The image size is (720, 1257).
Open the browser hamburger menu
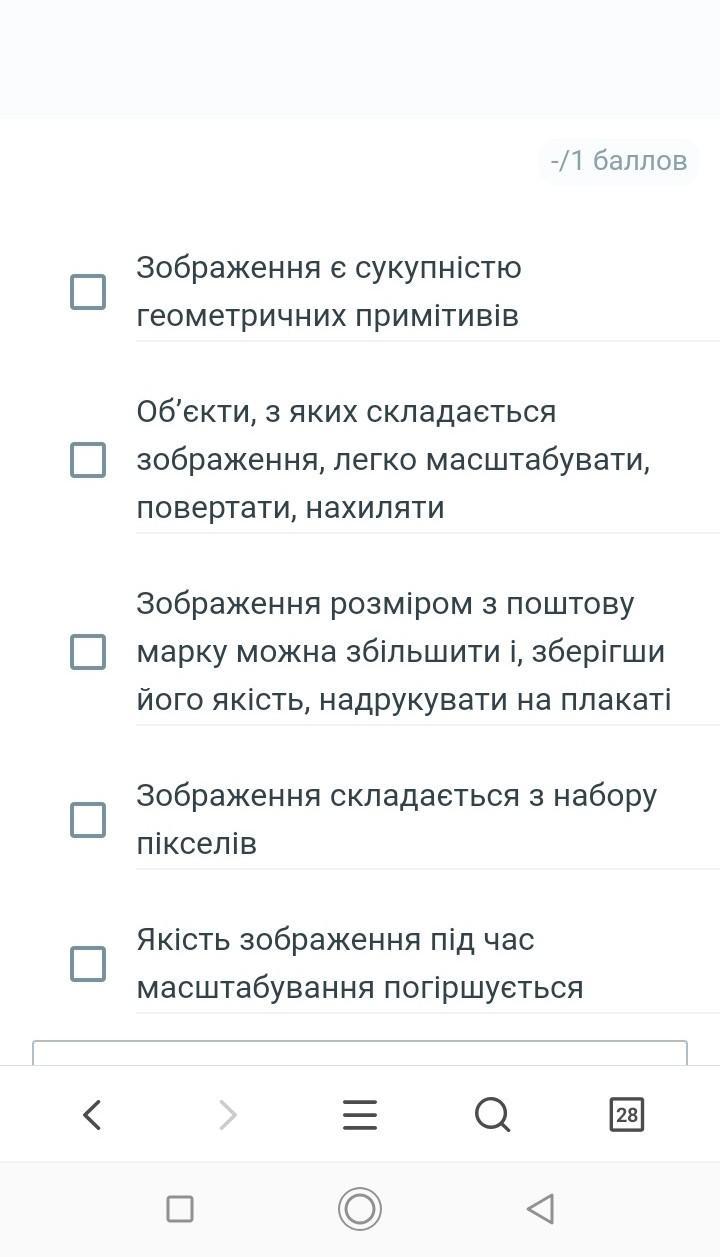pos(360,1114)
